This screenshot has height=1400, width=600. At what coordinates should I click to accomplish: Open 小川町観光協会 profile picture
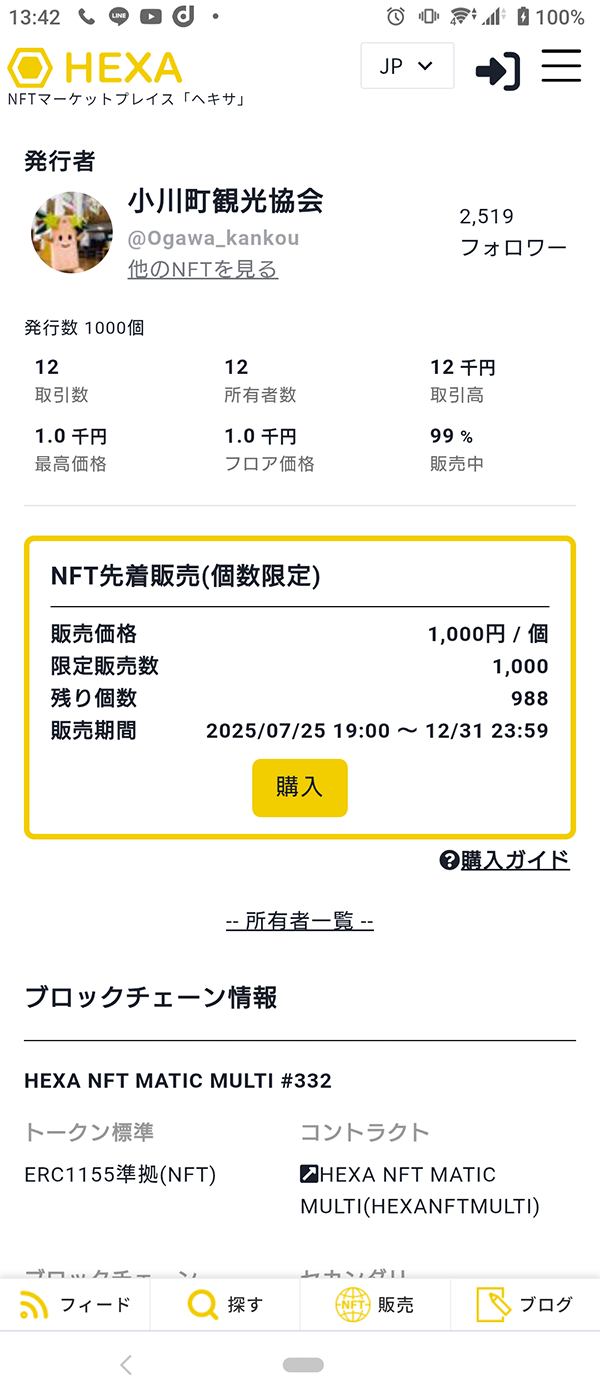72,232
